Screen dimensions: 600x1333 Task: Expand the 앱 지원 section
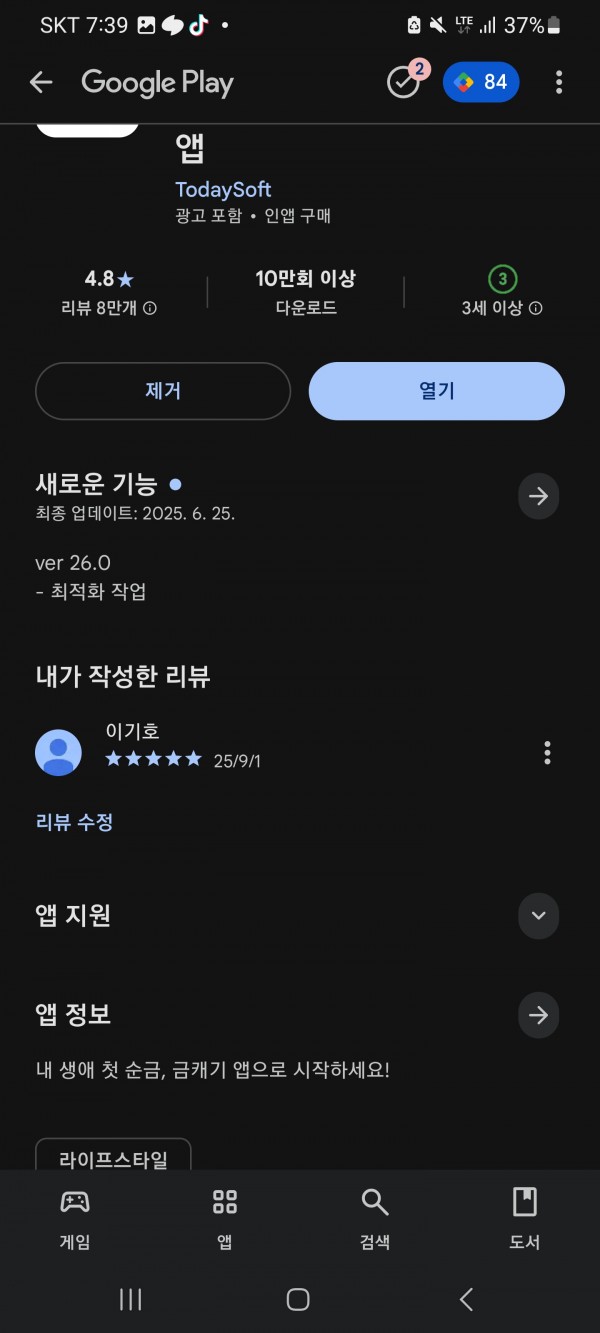coord(539,915)
